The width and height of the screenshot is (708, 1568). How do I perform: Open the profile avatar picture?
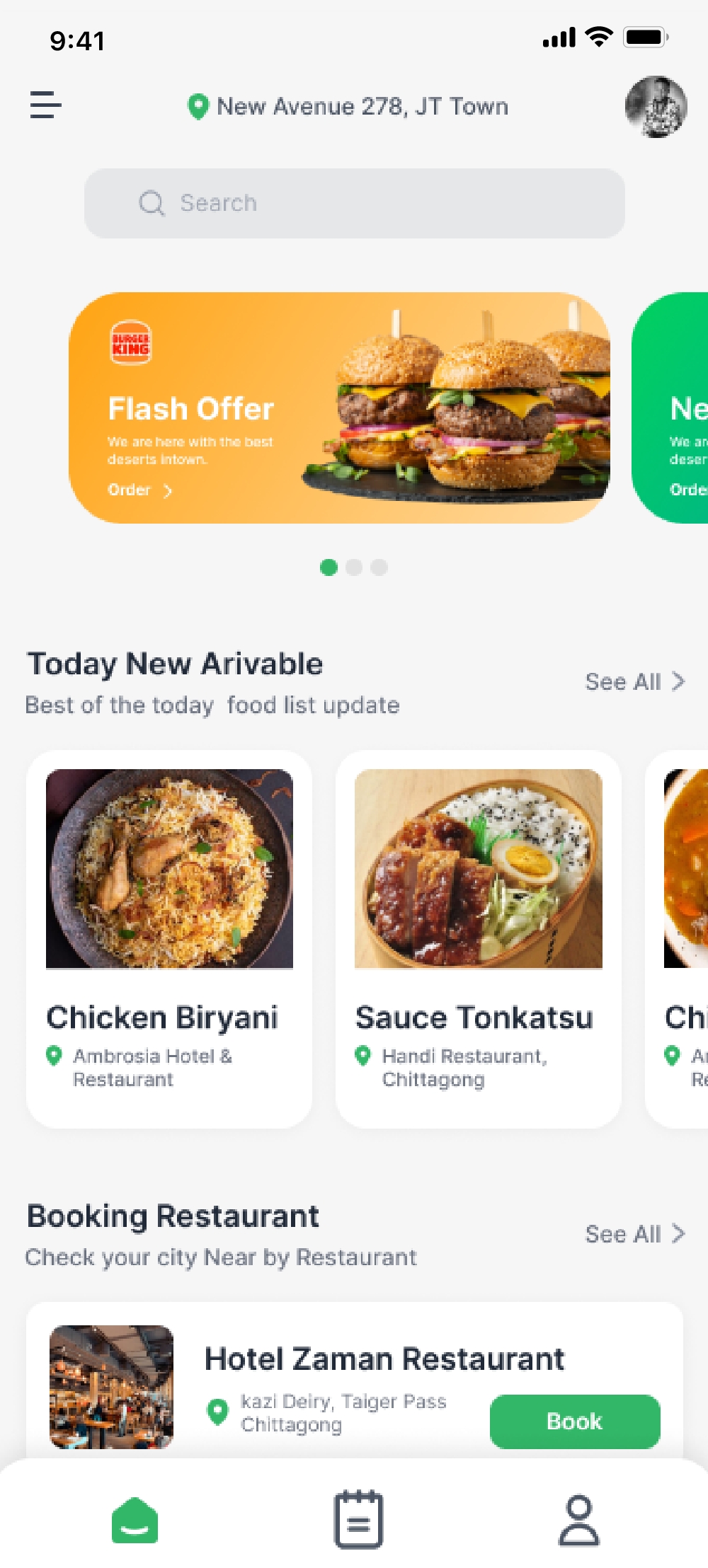(x=656, y=107)
